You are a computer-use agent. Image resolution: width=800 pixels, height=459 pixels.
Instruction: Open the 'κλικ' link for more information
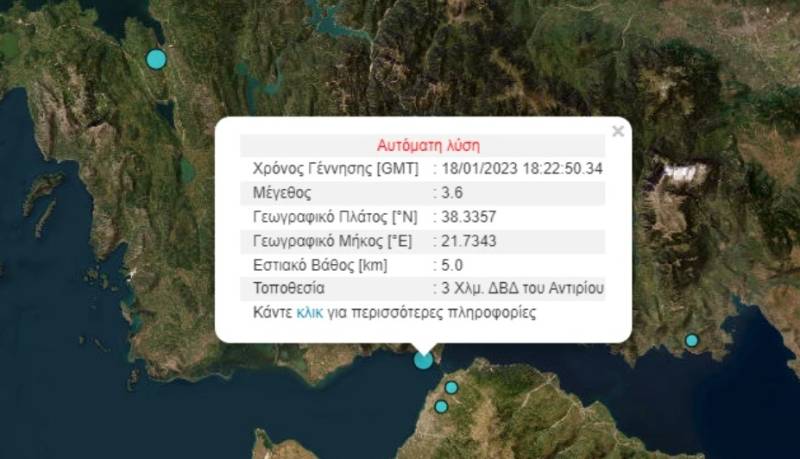pos(309,313)
